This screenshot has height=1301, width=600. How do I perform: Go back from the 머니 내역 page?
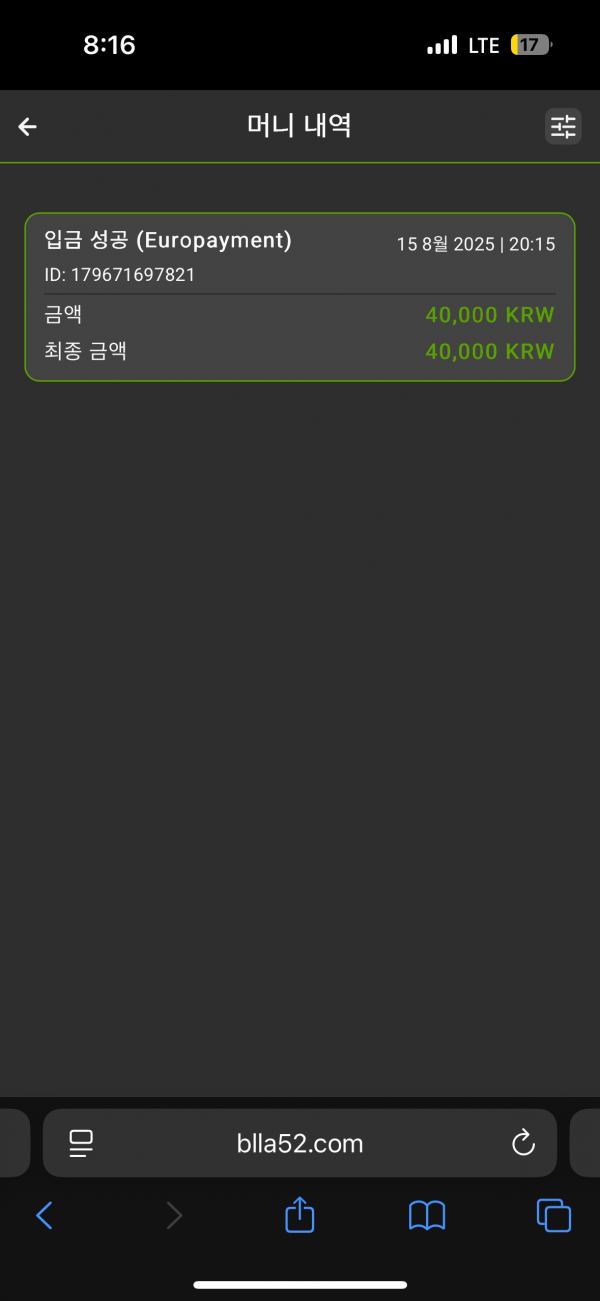28,126
